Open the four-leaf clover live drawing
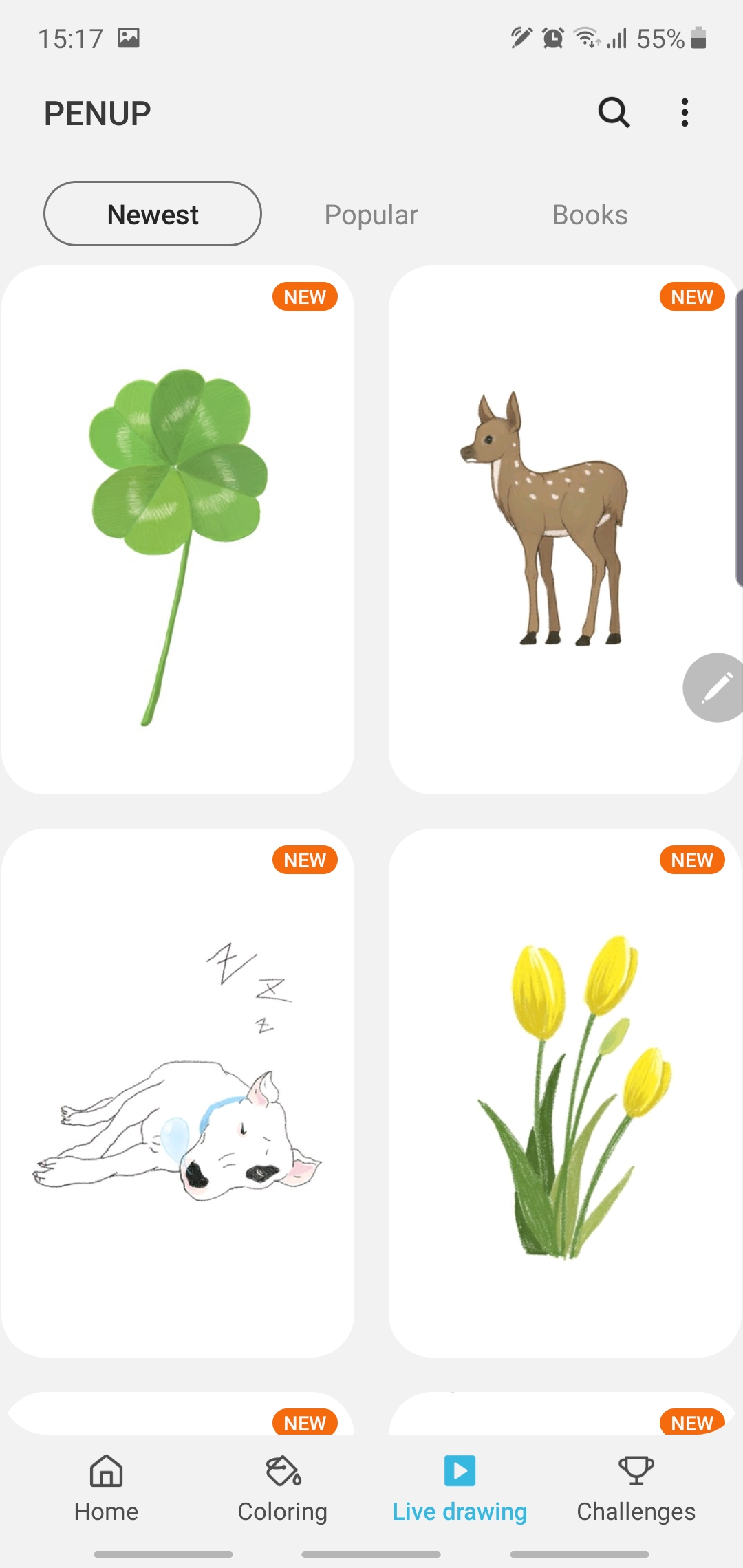The width and height of the screenshot is (743, 1568). point(177,530)
